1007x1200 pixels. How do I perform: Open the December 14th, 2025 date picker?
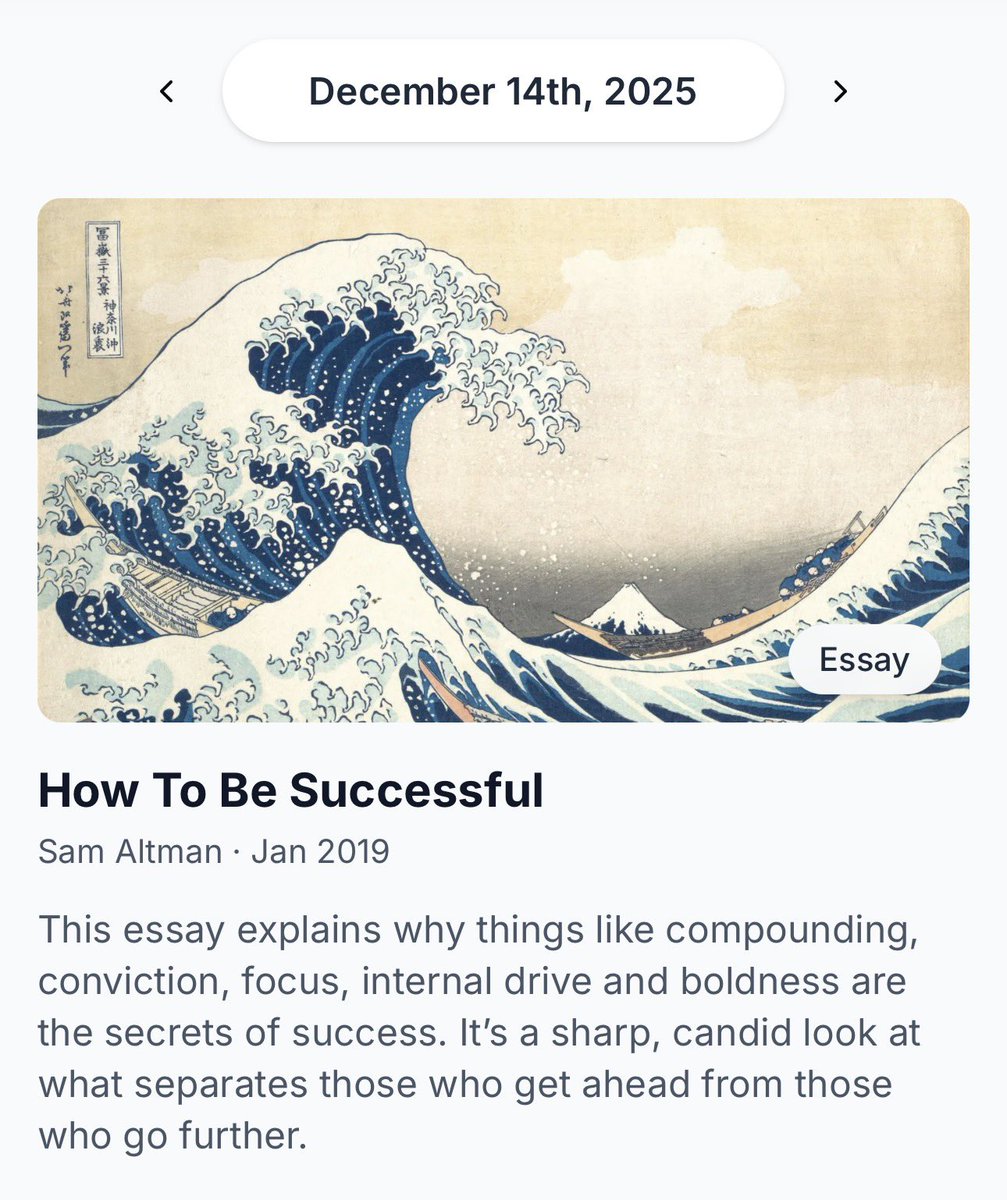[502, 91]
